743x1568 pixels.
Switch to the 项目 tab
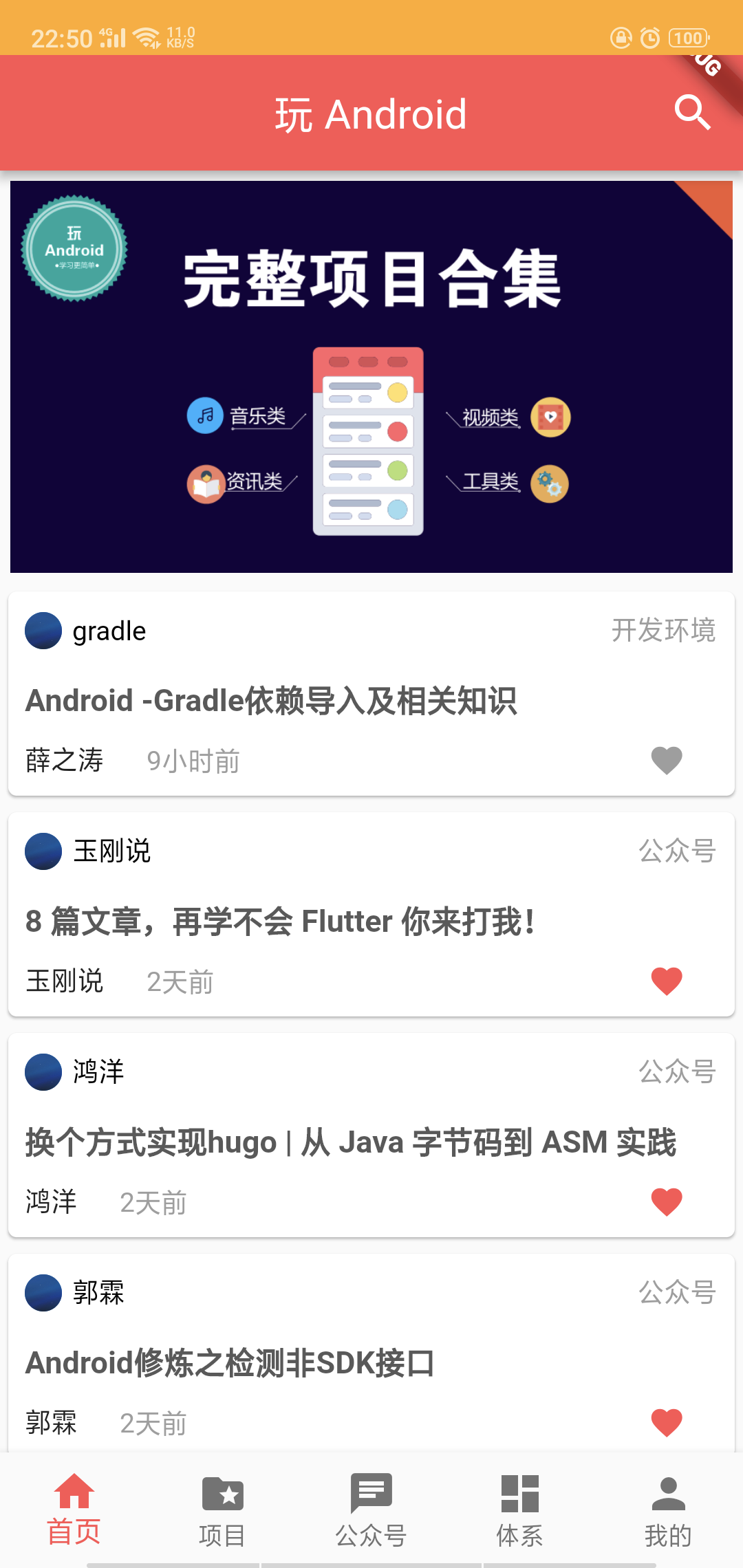coord(222,1510)
